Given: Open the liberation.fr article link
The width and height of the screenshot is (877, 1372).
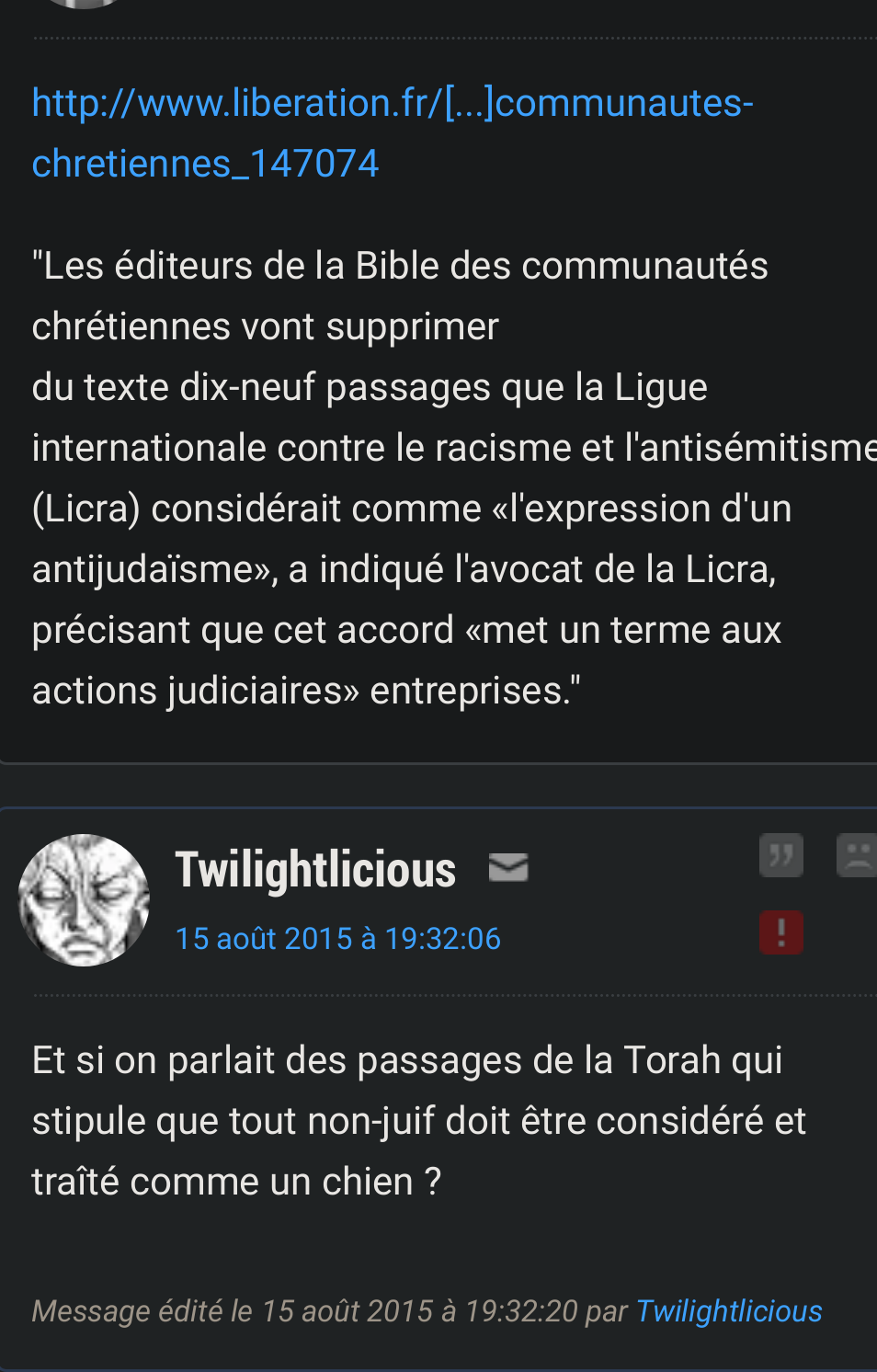Looking at the screenshot, I should click(393, 132).
